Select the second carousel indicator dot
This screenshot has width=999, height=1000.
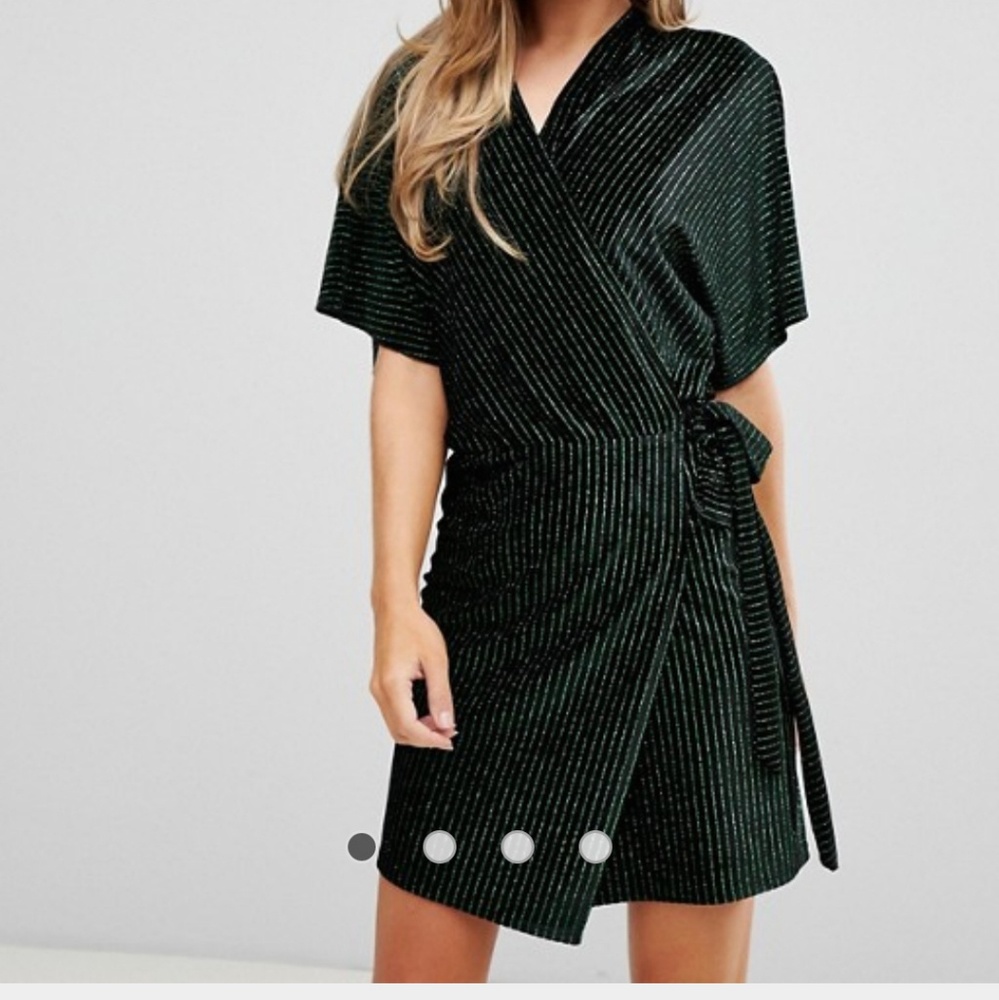tap(438, 846)
